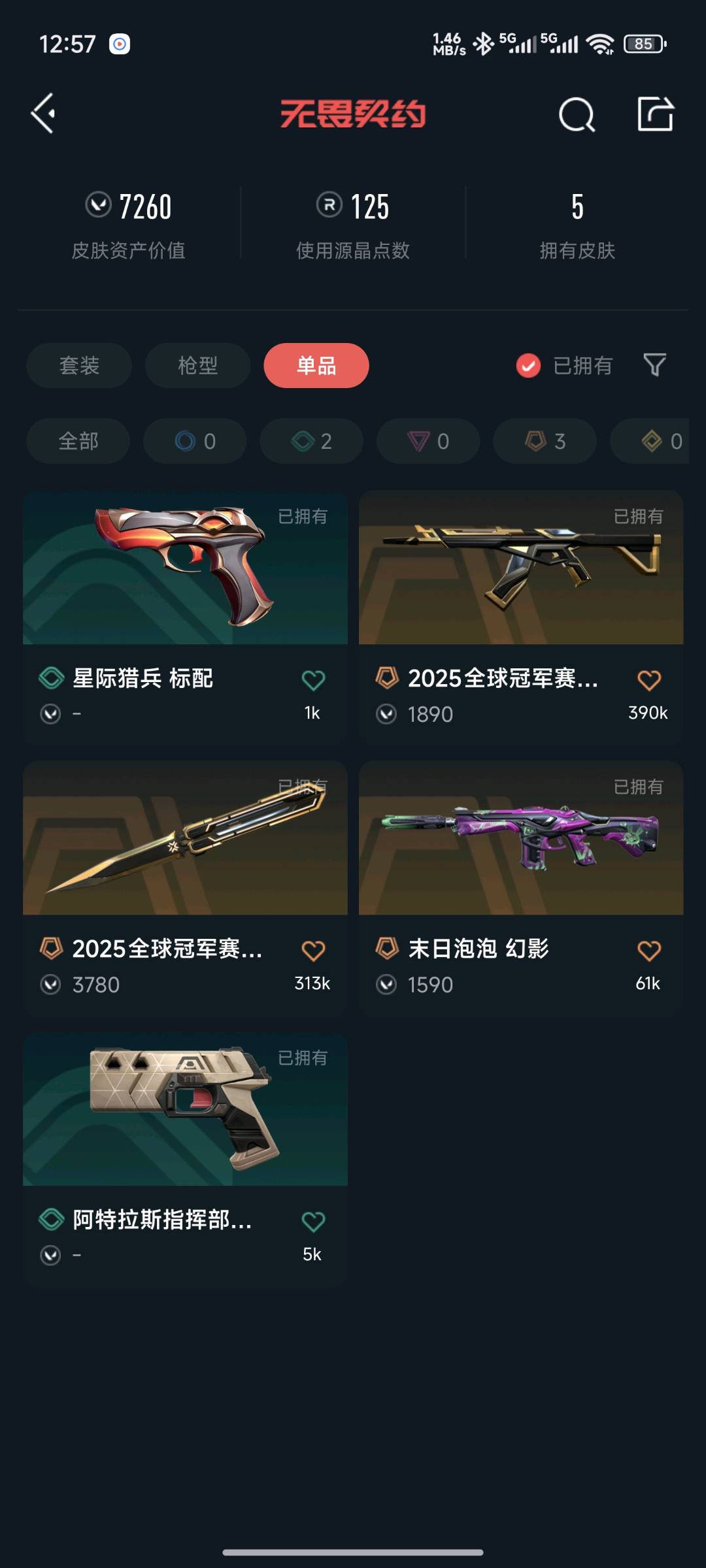Open the 2025全球冠军赛 rifle skin priced 1890
Image resolution: width=706 pixels, height=1568 pixels.
click(x=521, y=568)
